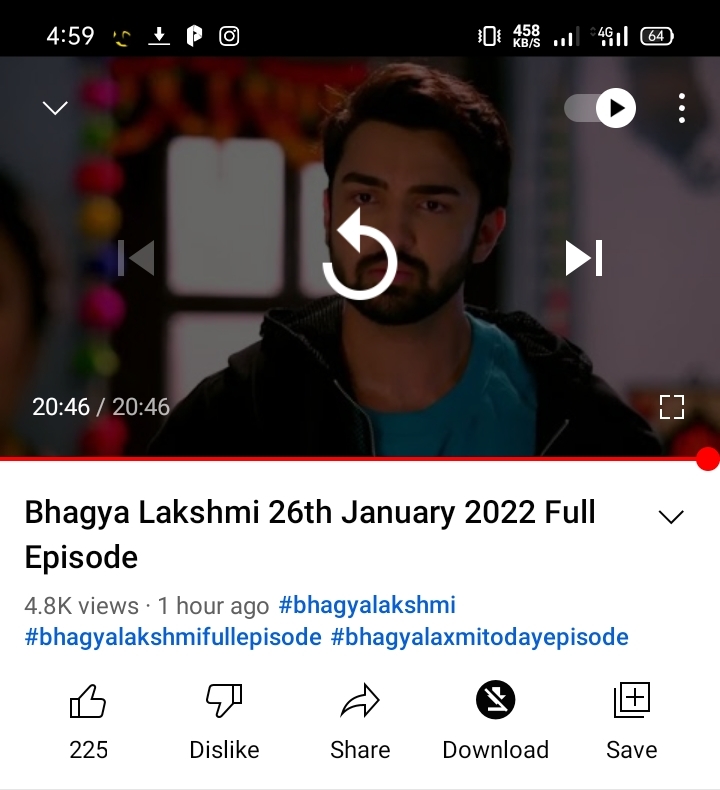The width and height of the screenshot is (720, 790).
Task: Open the #bhagyalaxmitodayepisode hashtag link
Action: click(480, 637)
